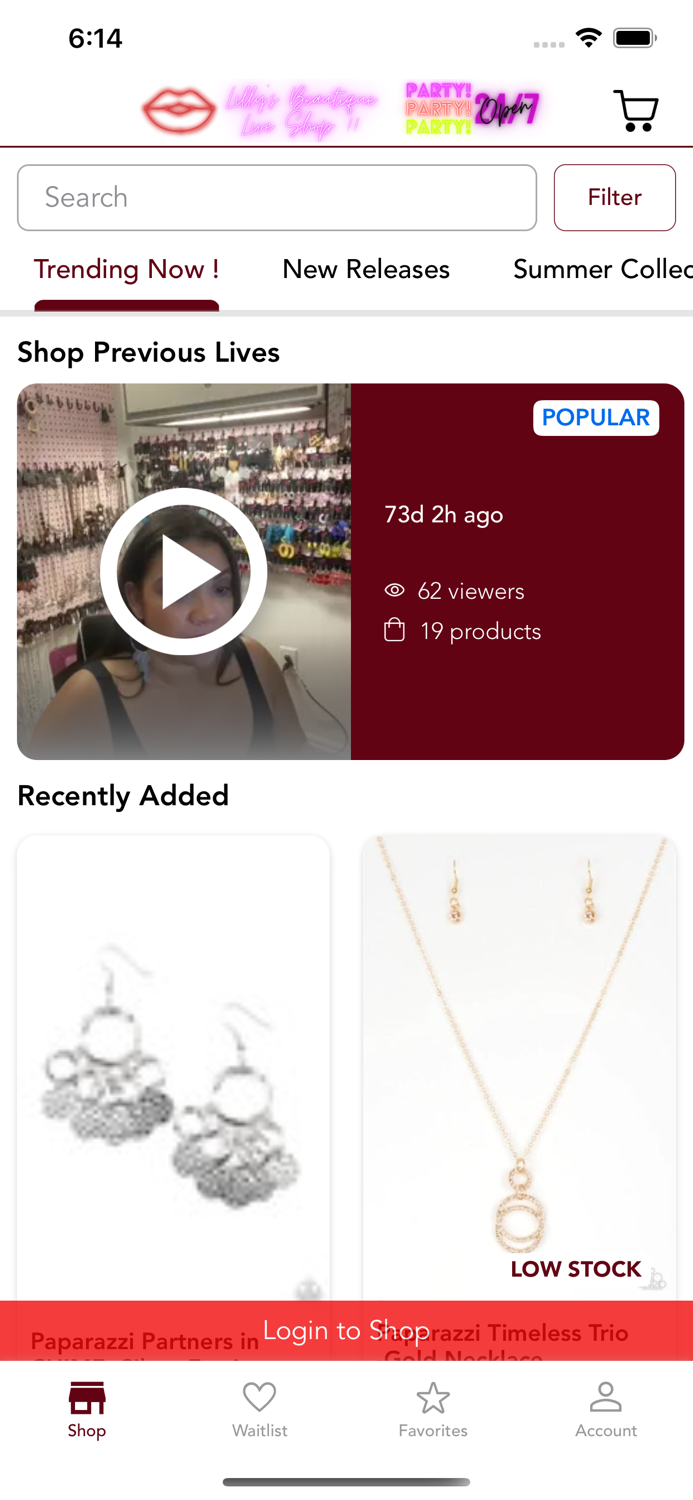Show the Summer Collection tab
This screenshot has height=1500, width=693.
pos(602,270)
